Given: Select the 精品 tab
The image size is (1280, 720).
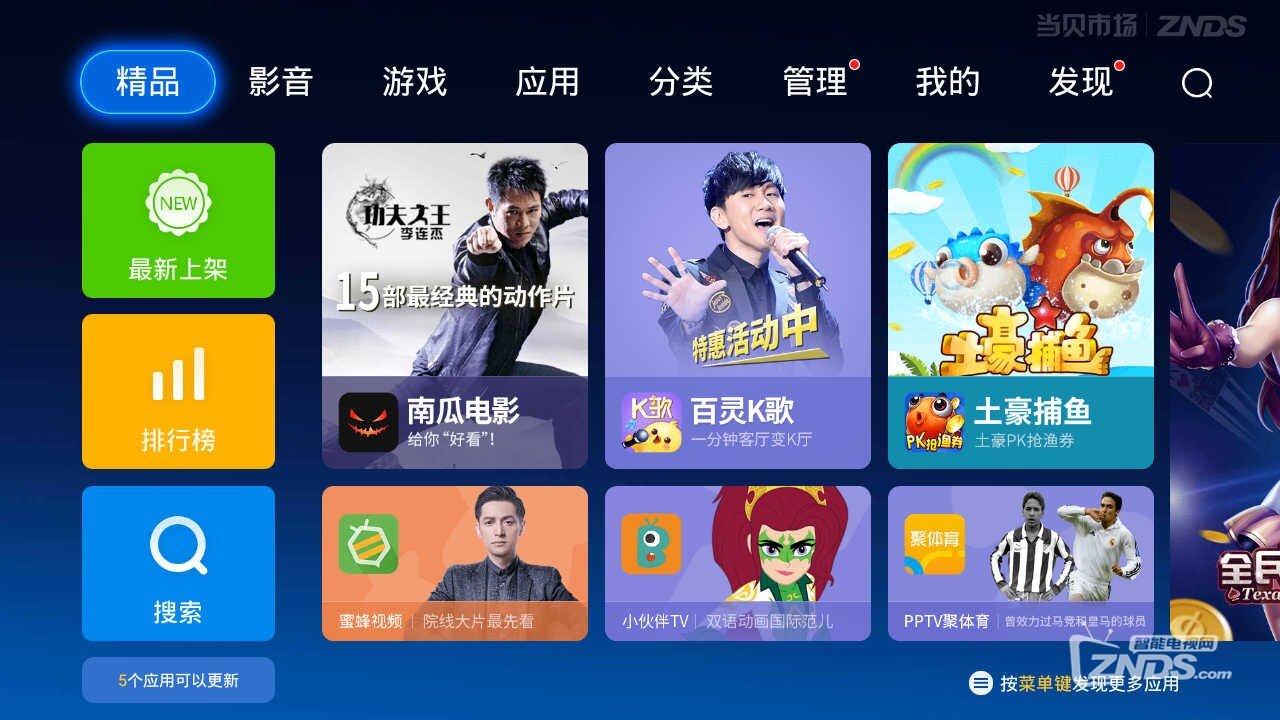Looking at the screenshot, I should (x=148, y=82).
